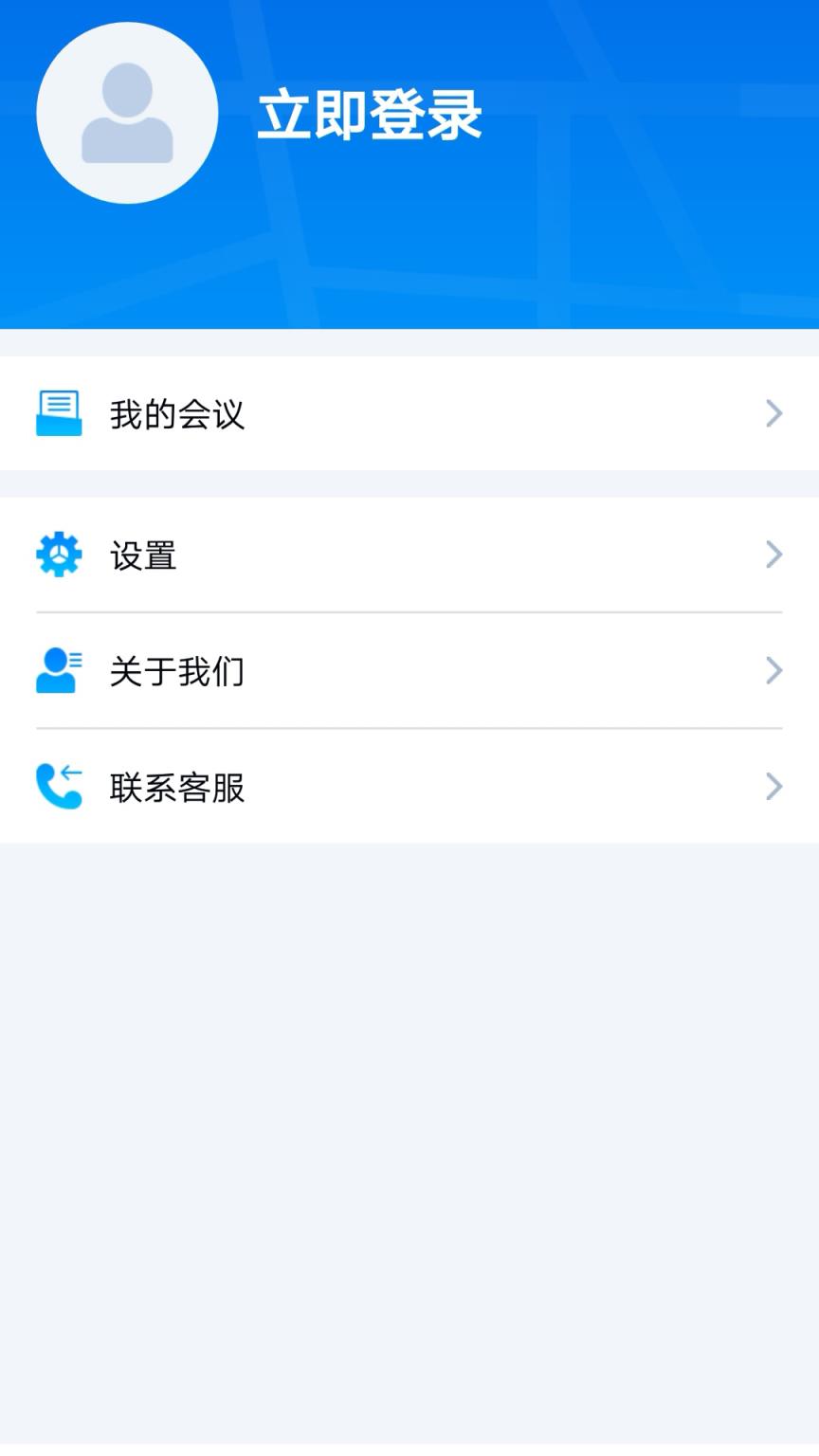This screenshot has height=1456, width=819.
Task: Click the arrow at the end of 联系客服
Action: (773, 786)
